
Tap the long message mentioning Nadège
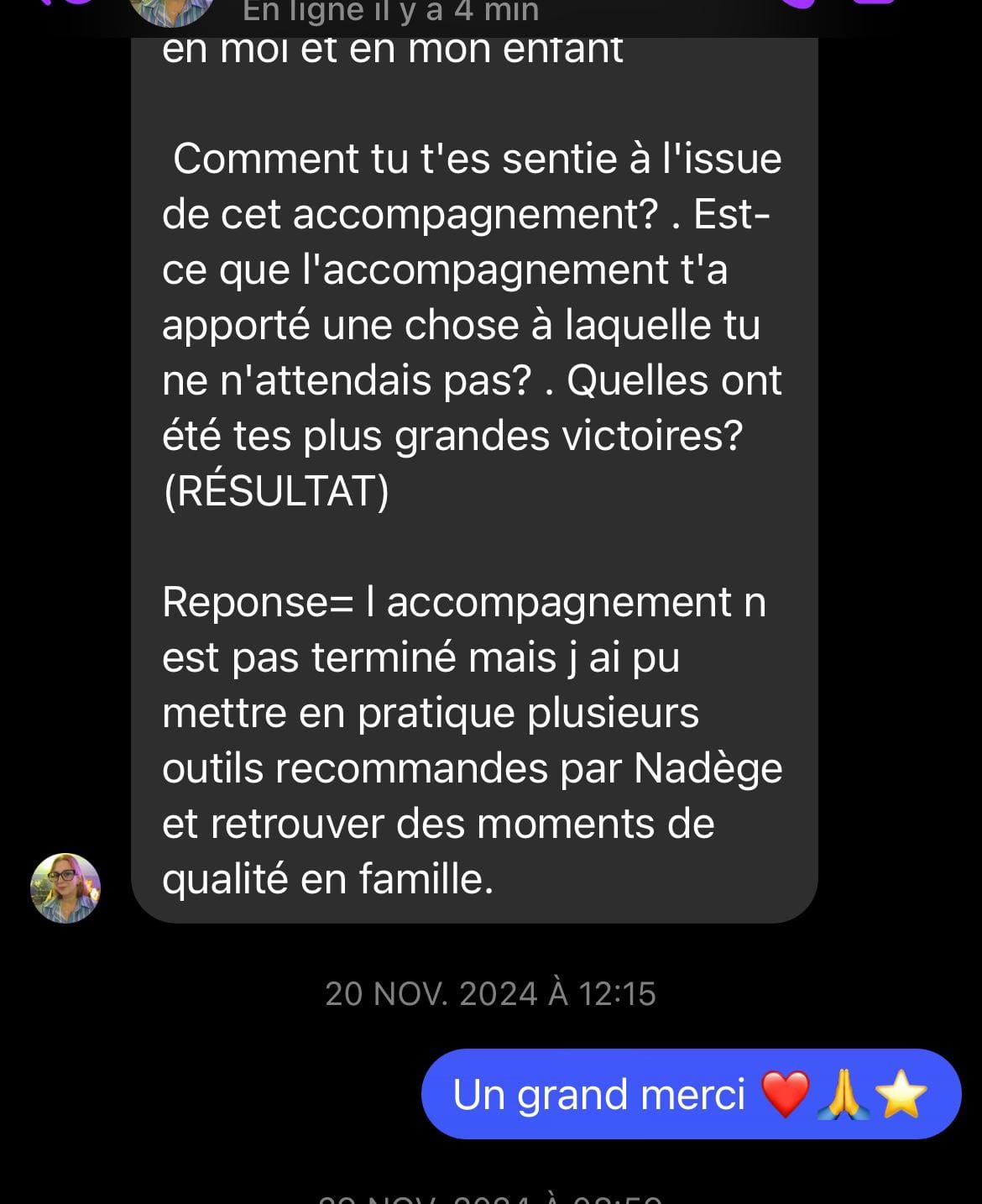click(474, 479)
